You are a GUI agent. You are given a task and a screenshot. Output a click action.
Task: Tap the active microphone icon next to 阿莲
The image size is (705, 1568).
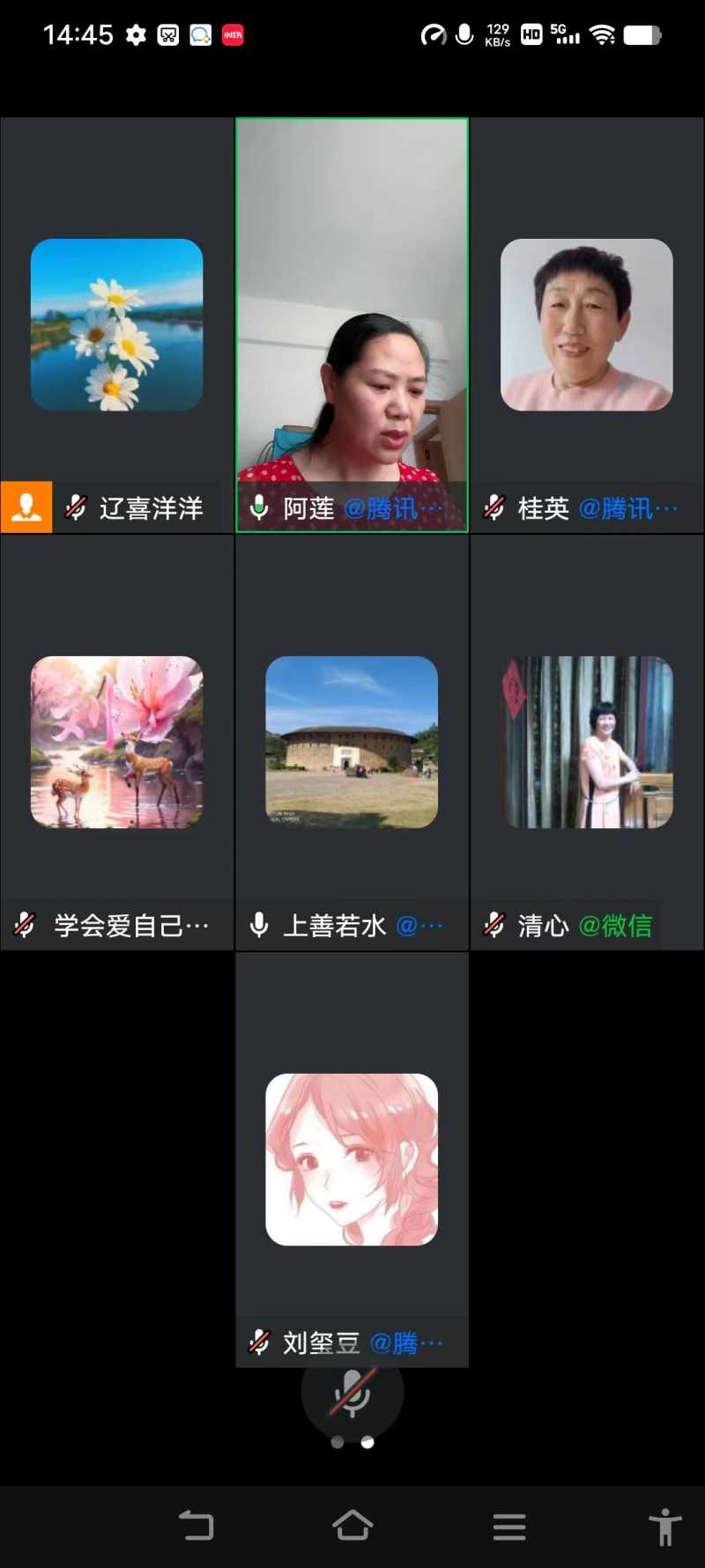258,507
